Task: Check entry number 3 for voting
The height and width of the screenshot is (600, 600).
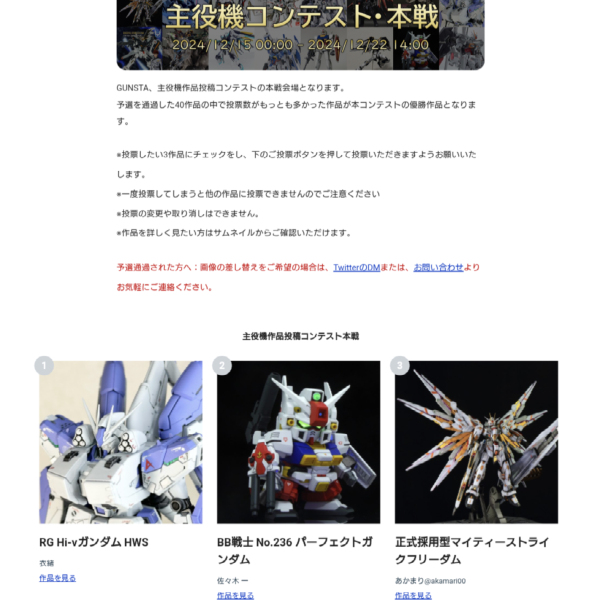Action: click(x=400, y=366)
